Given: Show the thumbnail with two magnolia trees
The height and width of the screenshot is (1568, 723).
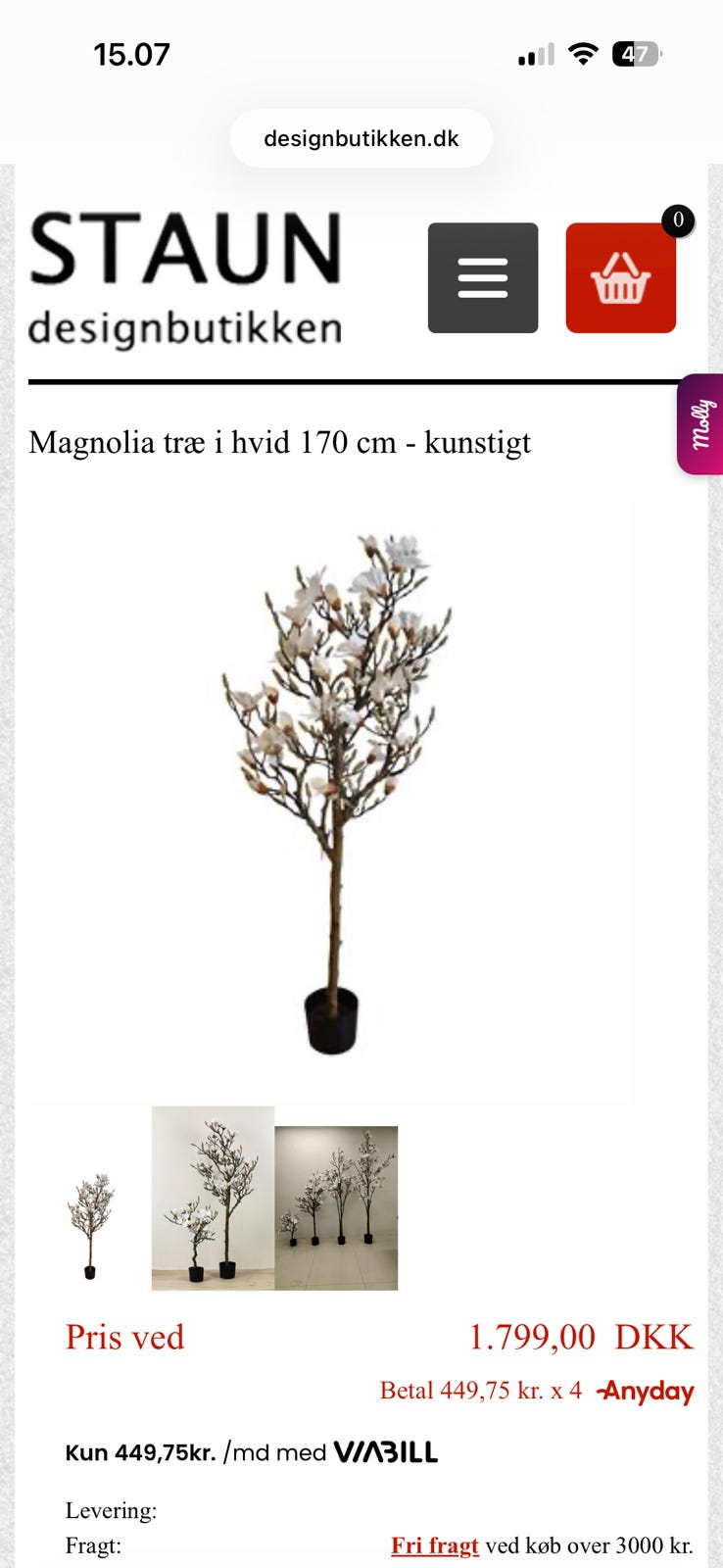Looking at the screenshot, I should click(x=213, y=1198).
